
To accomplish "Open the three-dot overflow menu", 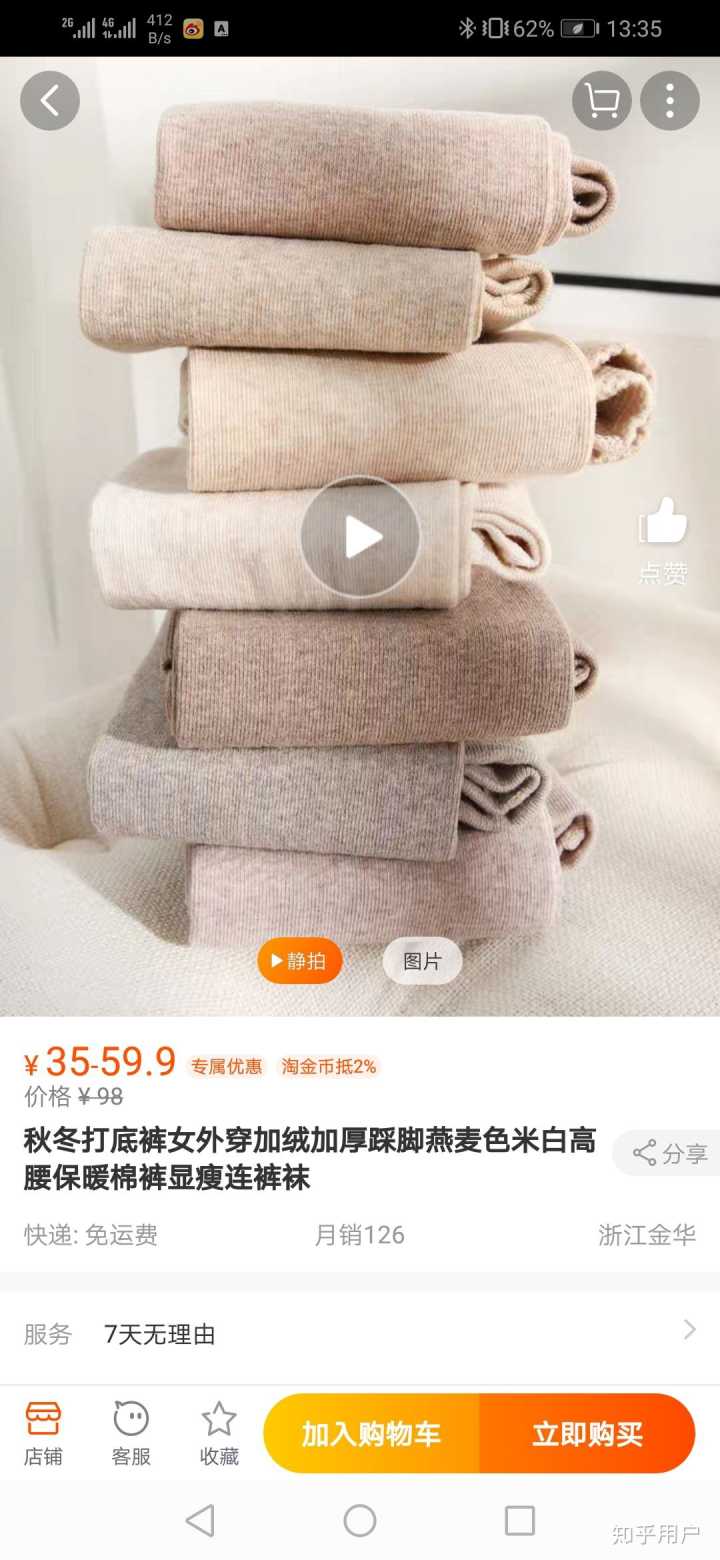I will coord(669,101).
